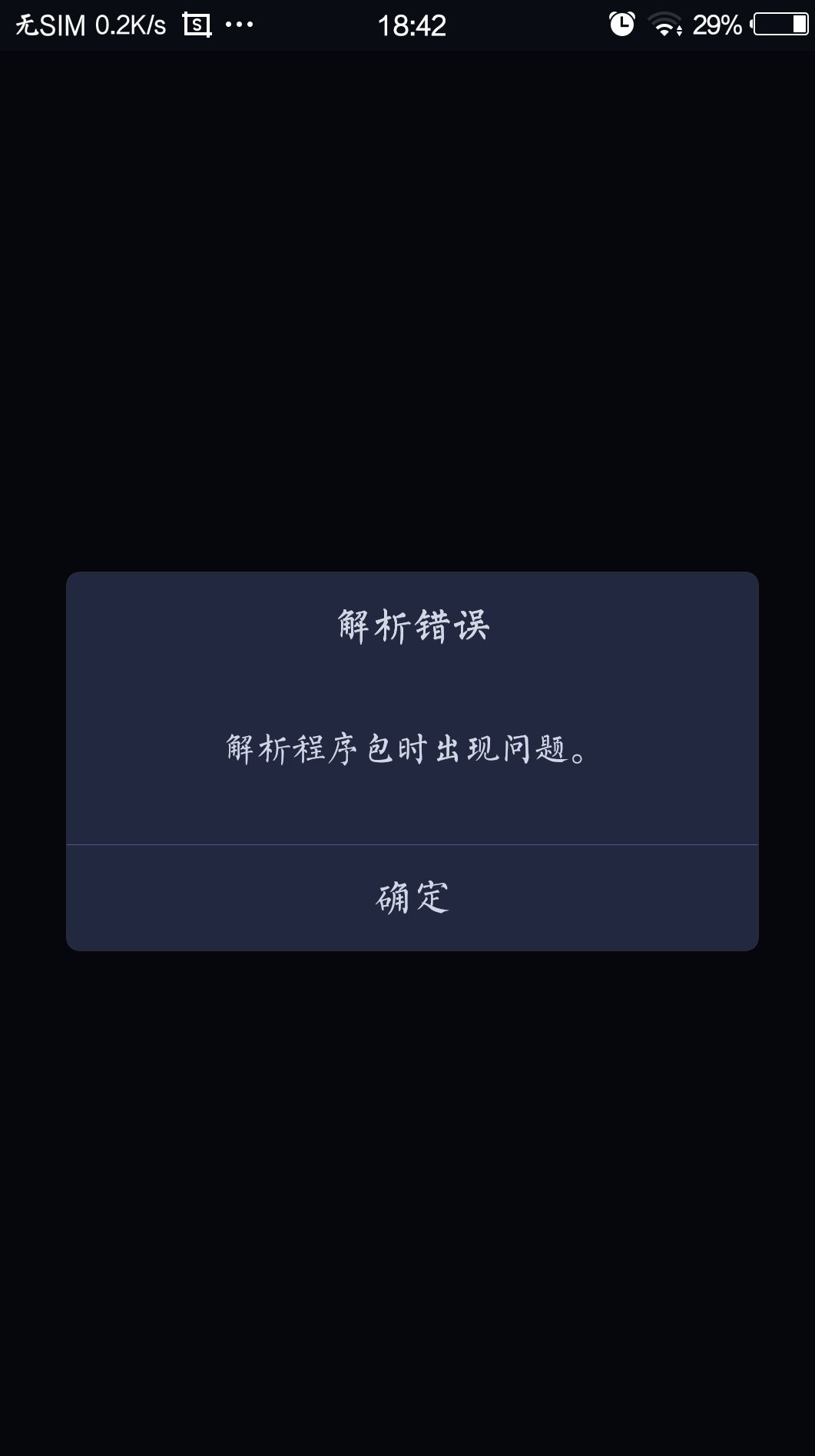Tap the ellipsis icon in the status bar
This screenshot has height=1456, width=815.
pyautogui.click(x=238, y=23)
